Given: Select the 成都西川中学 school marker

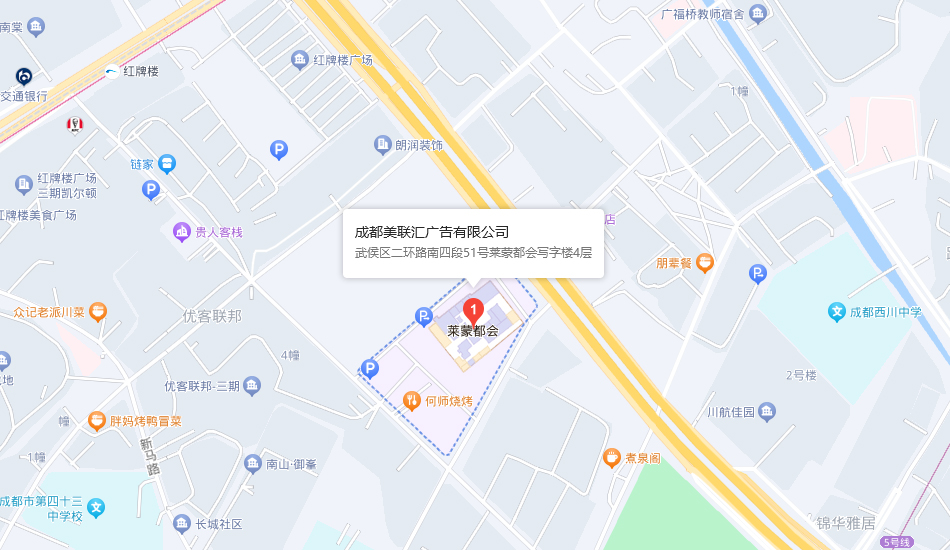Looking at the screenshot, I should click(x=837, y=312).
